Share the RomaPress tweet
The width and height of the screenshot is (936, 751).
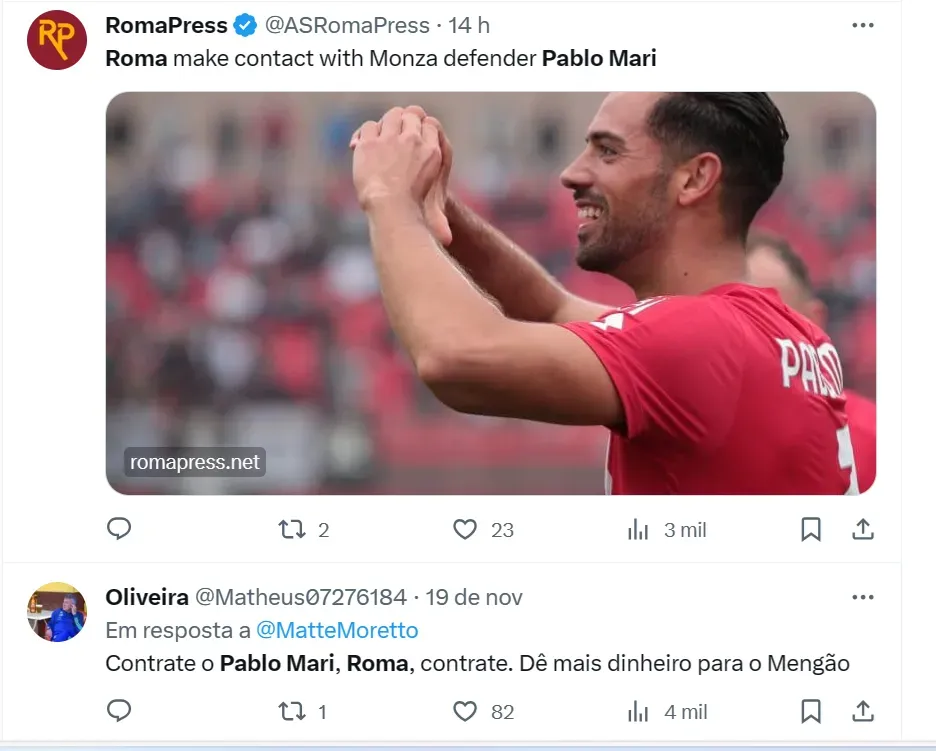862,529
